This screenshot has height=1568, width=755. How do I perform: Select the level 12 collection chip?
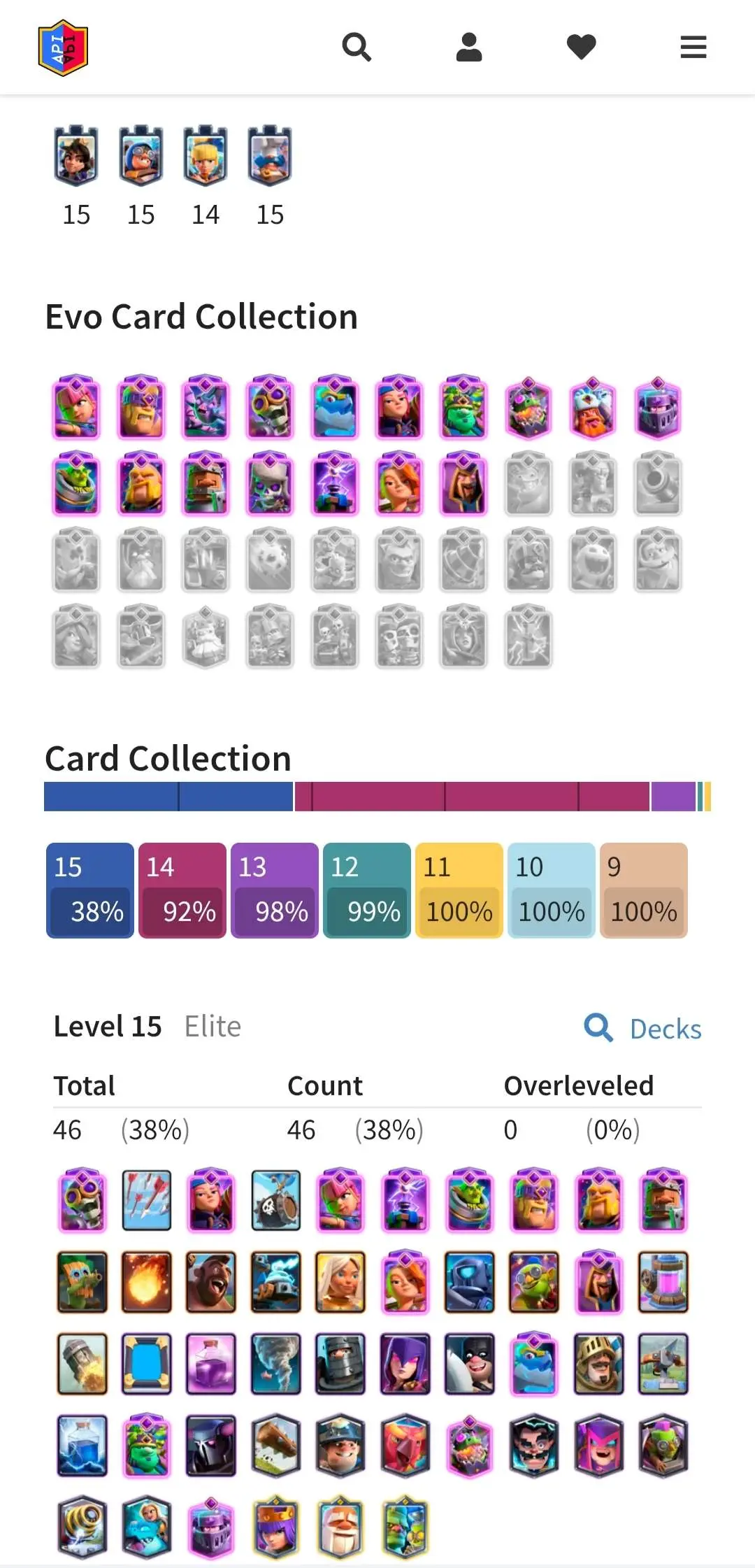pos(366,890)
